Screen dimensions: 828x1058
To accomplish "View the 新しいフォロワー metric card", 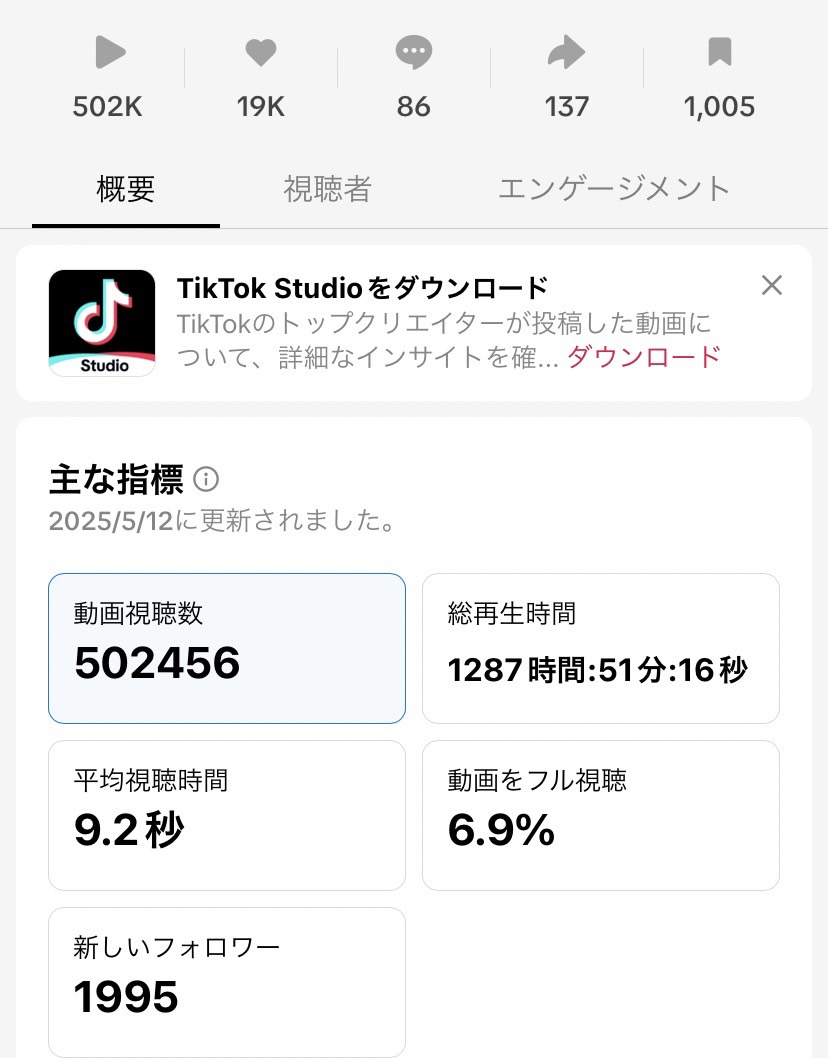I will coord(227,981).
